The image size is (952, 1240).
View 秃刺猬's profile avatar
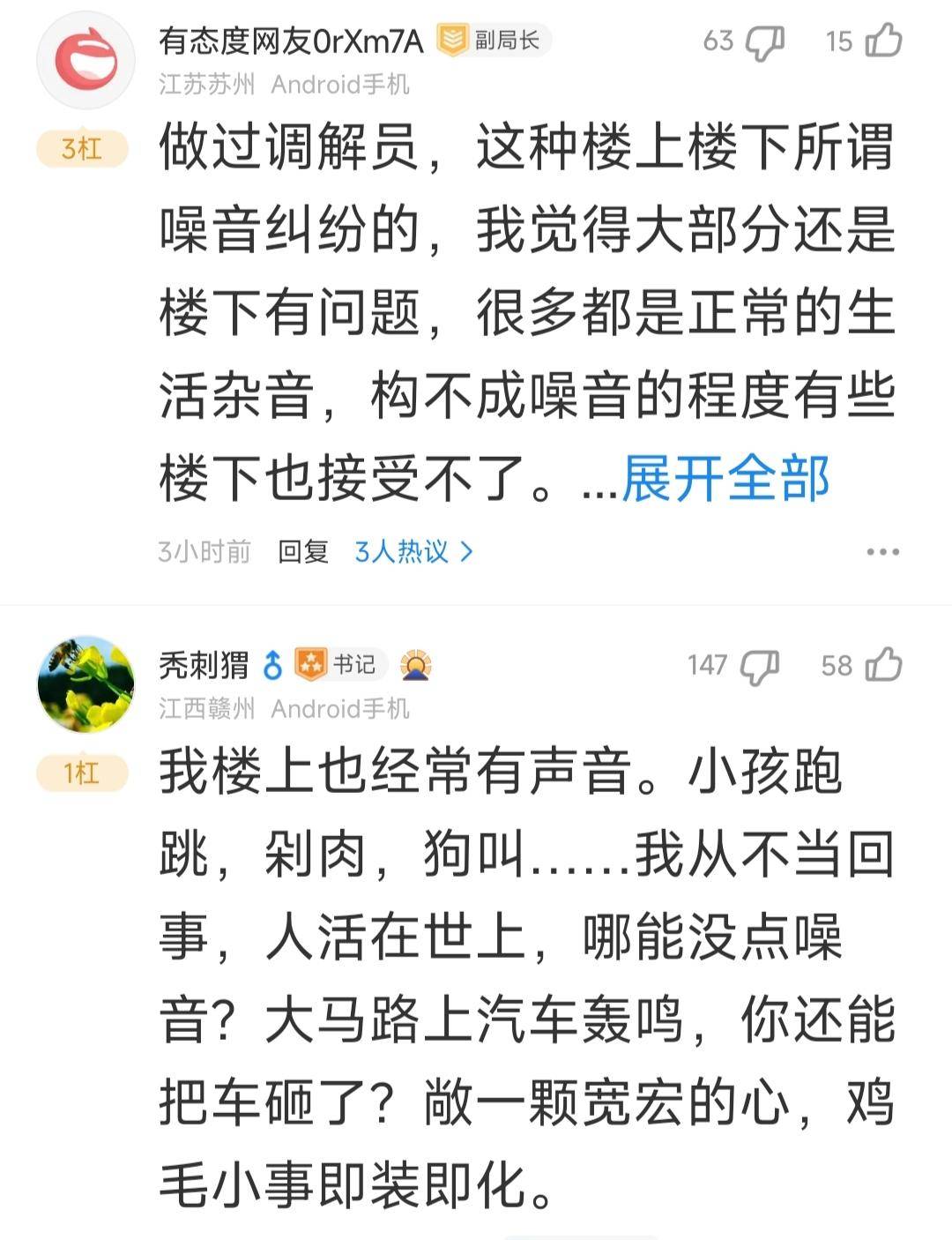tap(85, 683)
